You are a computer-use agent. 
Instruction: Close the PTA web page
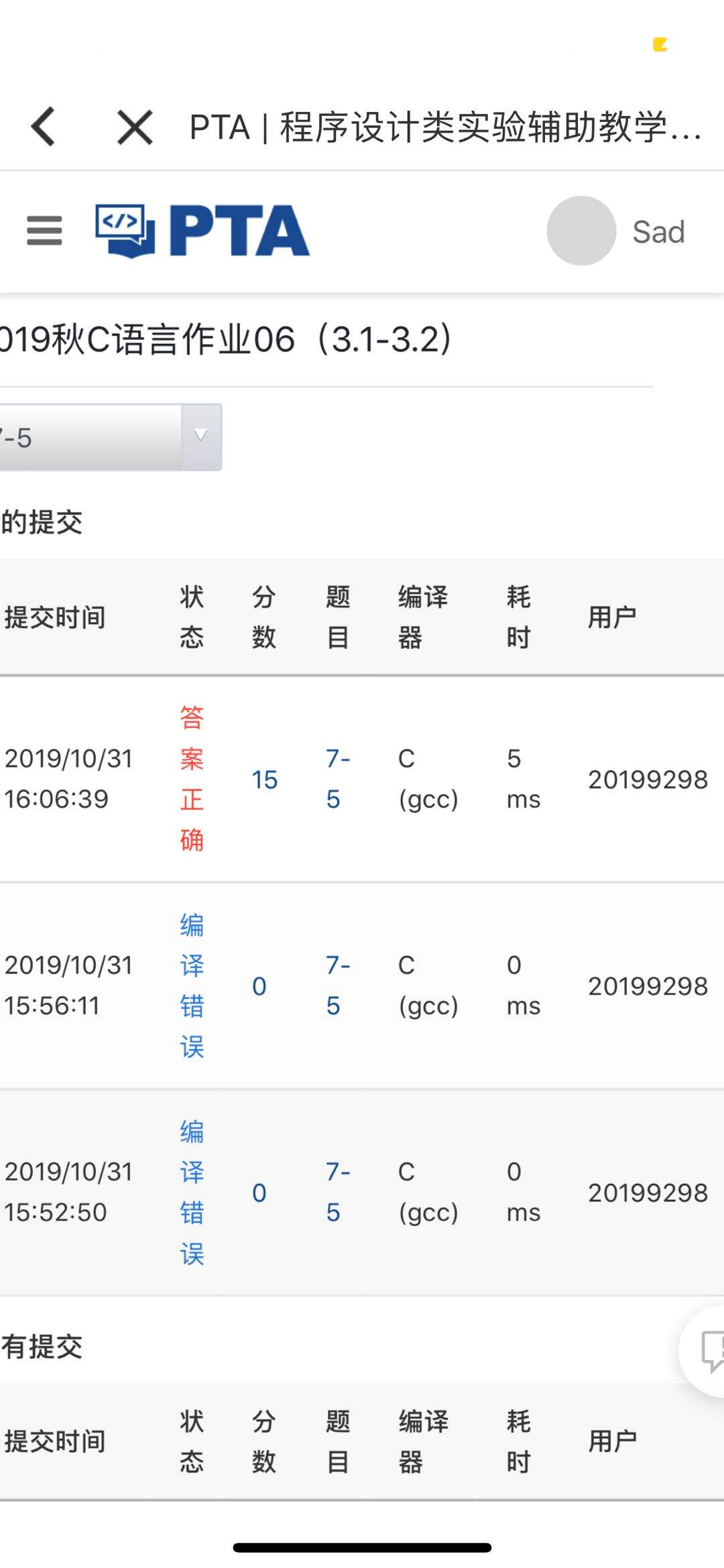(x=135, y=127)
